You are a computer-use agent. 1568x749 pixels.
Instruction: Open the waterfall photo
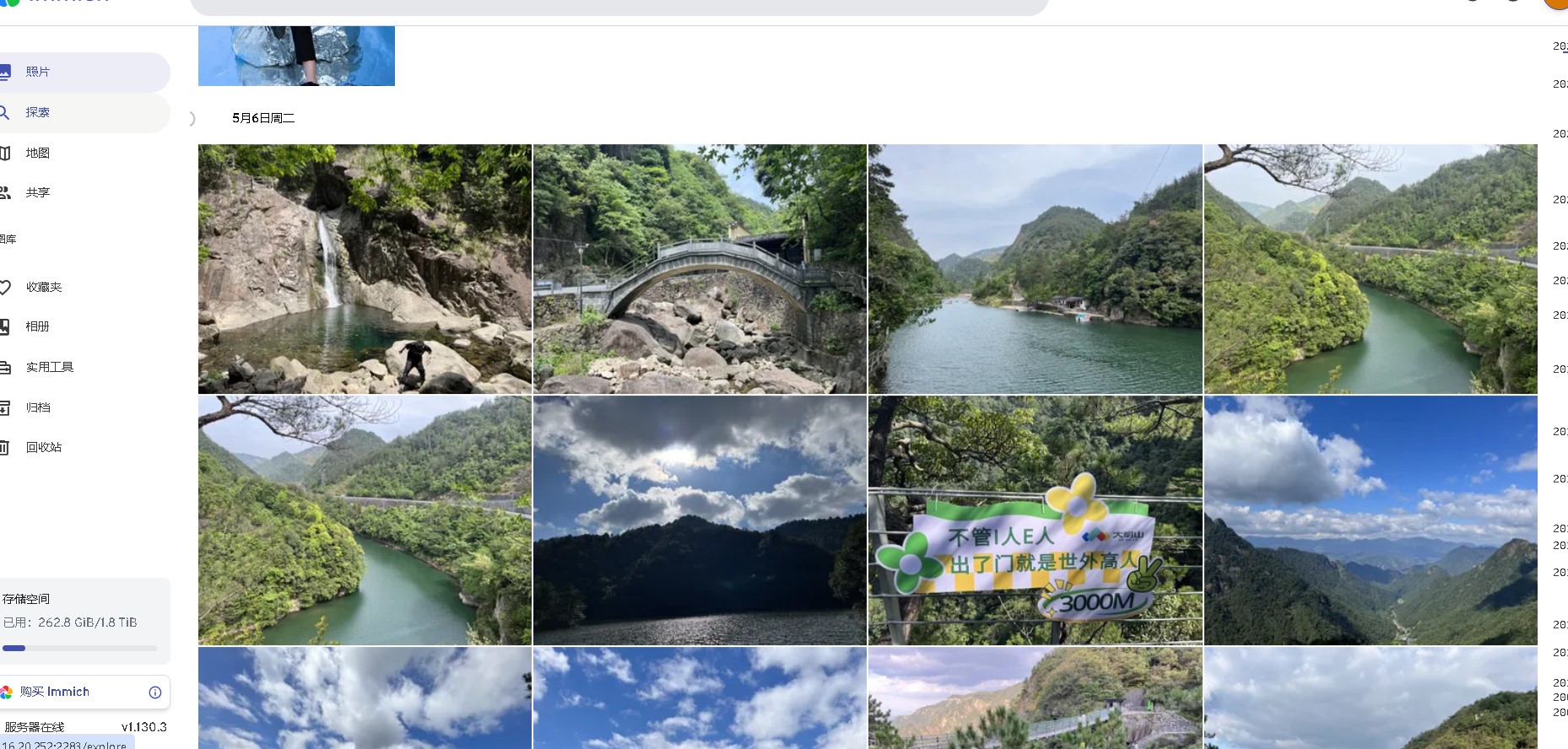[365, 268]
